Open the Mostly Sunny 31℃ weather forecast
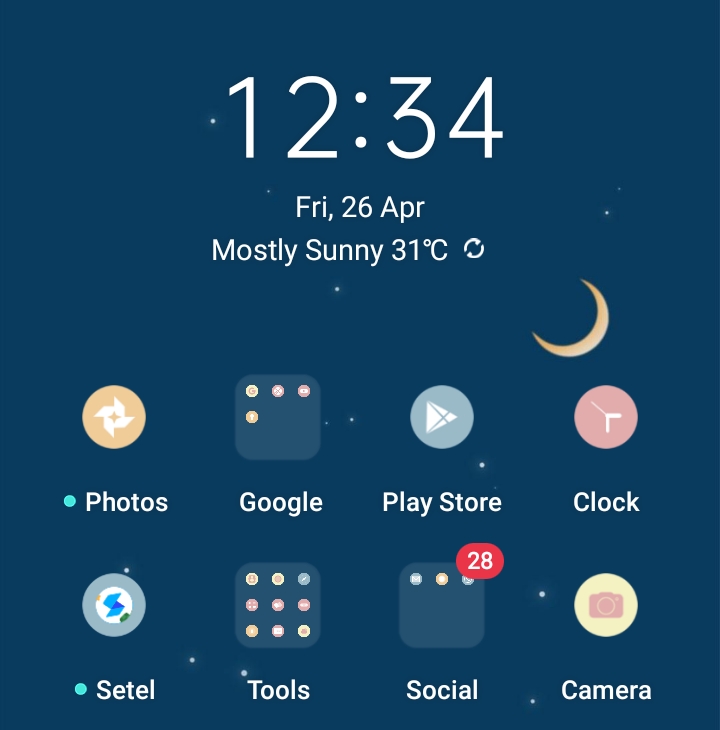The image size is (720, 730). pos(330,250)
